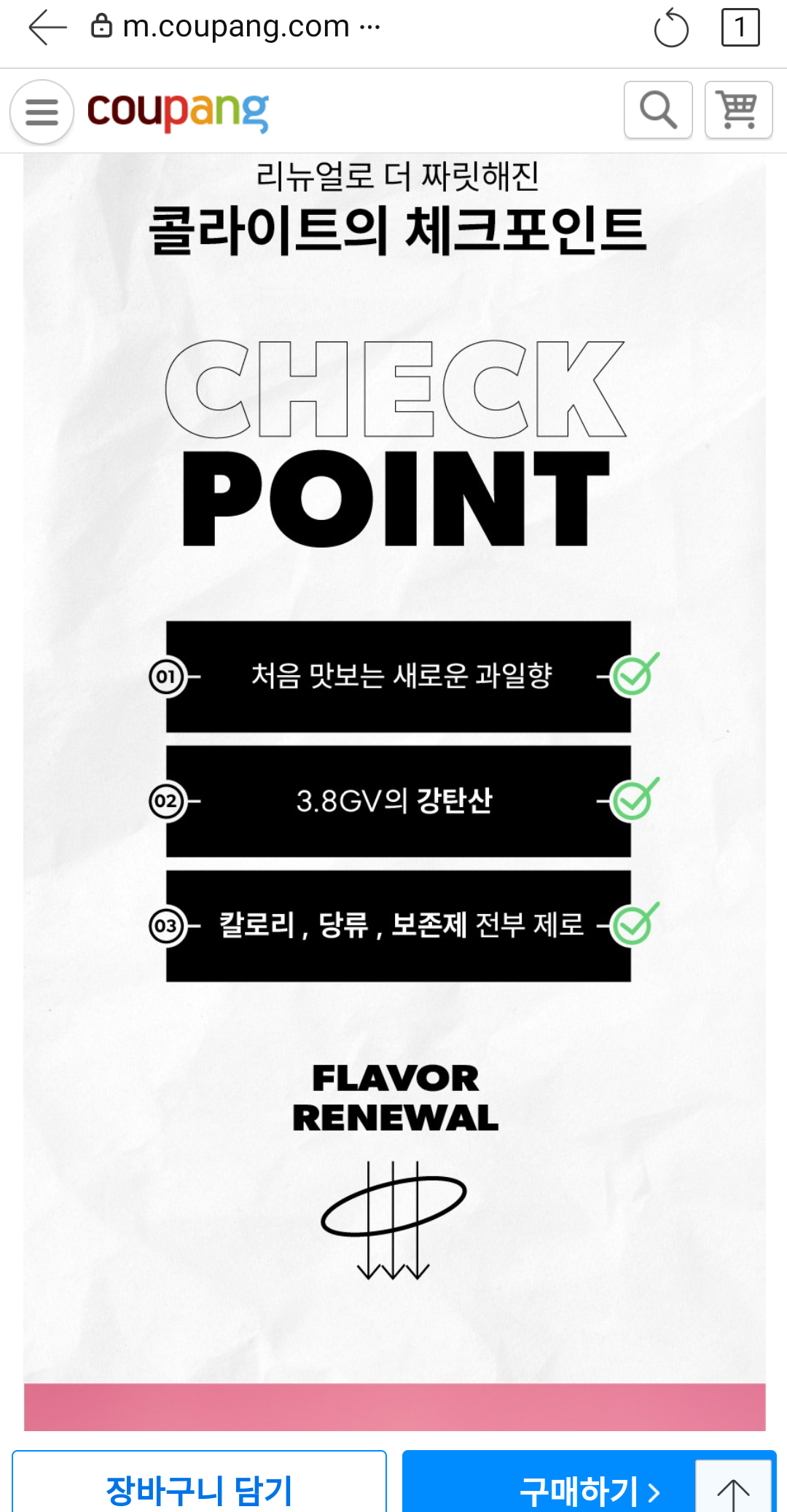The width and height of the screenshot is (787, 1512).
Task: Go back to the previous page
Action: coord(47,28)
